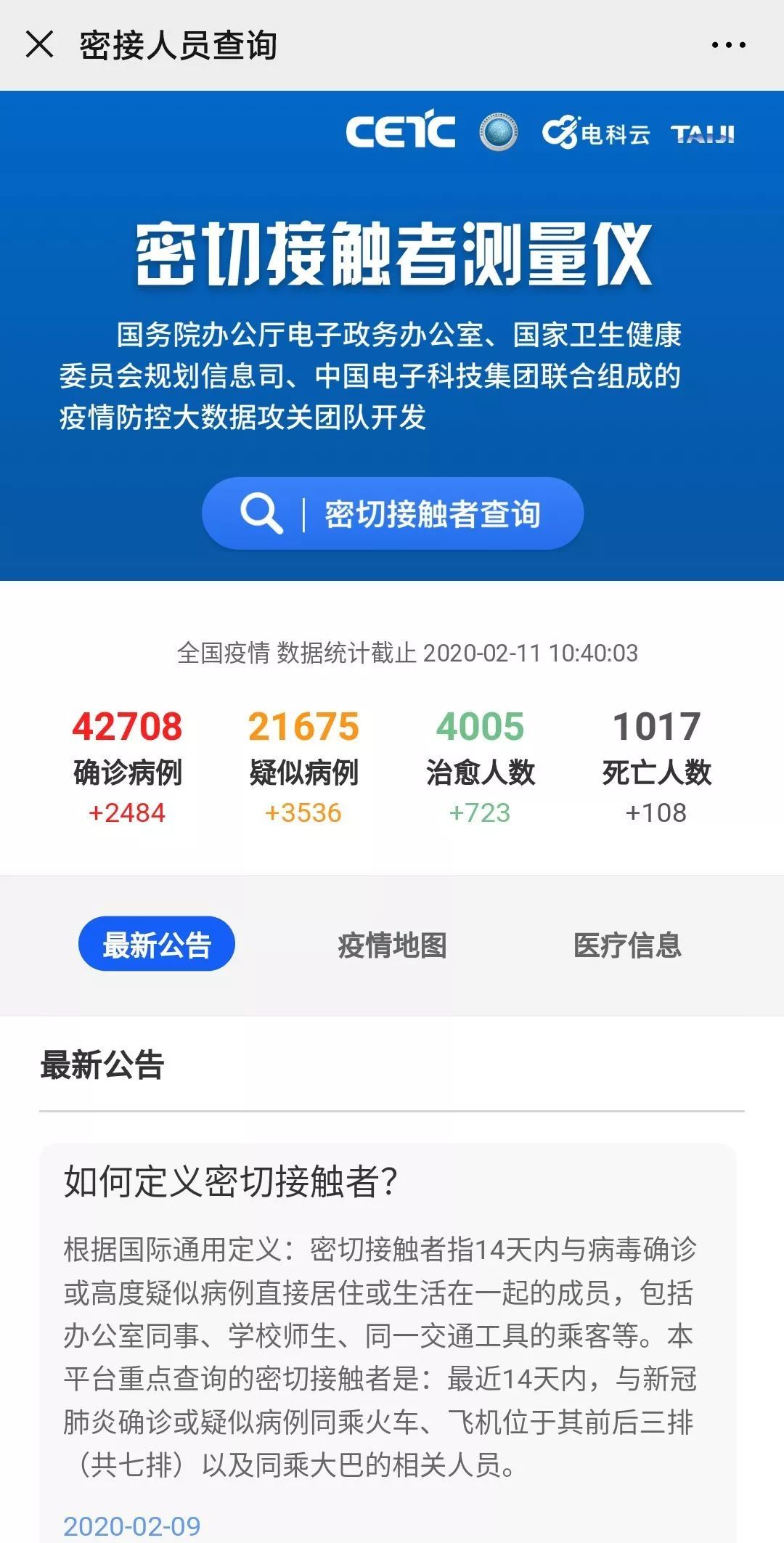Switch to the 疫情地图 tab
Screen dimensions: 784x1543
point(392,945)
